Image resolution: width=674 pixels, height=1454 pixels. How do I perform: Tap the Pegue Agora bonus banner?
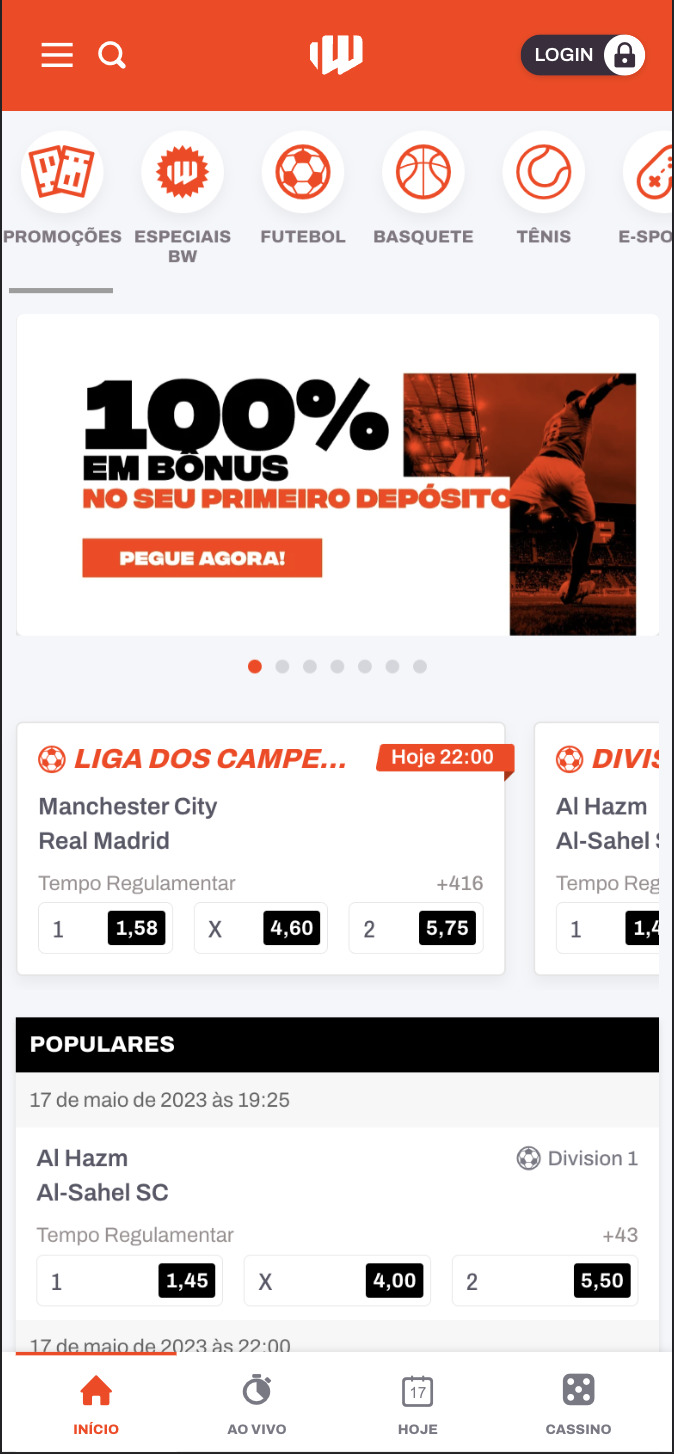(x=202, y=558)
